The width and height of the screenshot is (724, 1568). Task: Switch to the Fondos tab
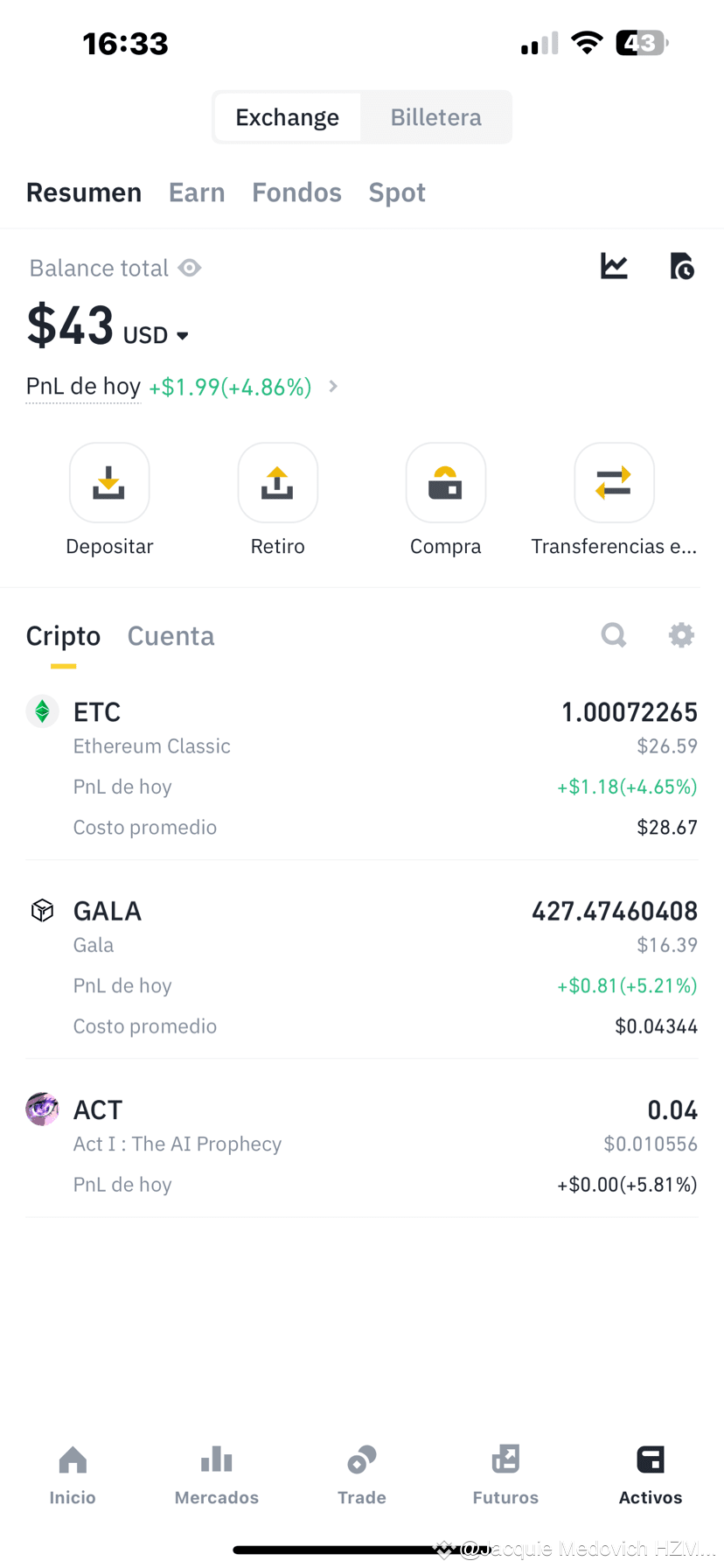(296, 192)
